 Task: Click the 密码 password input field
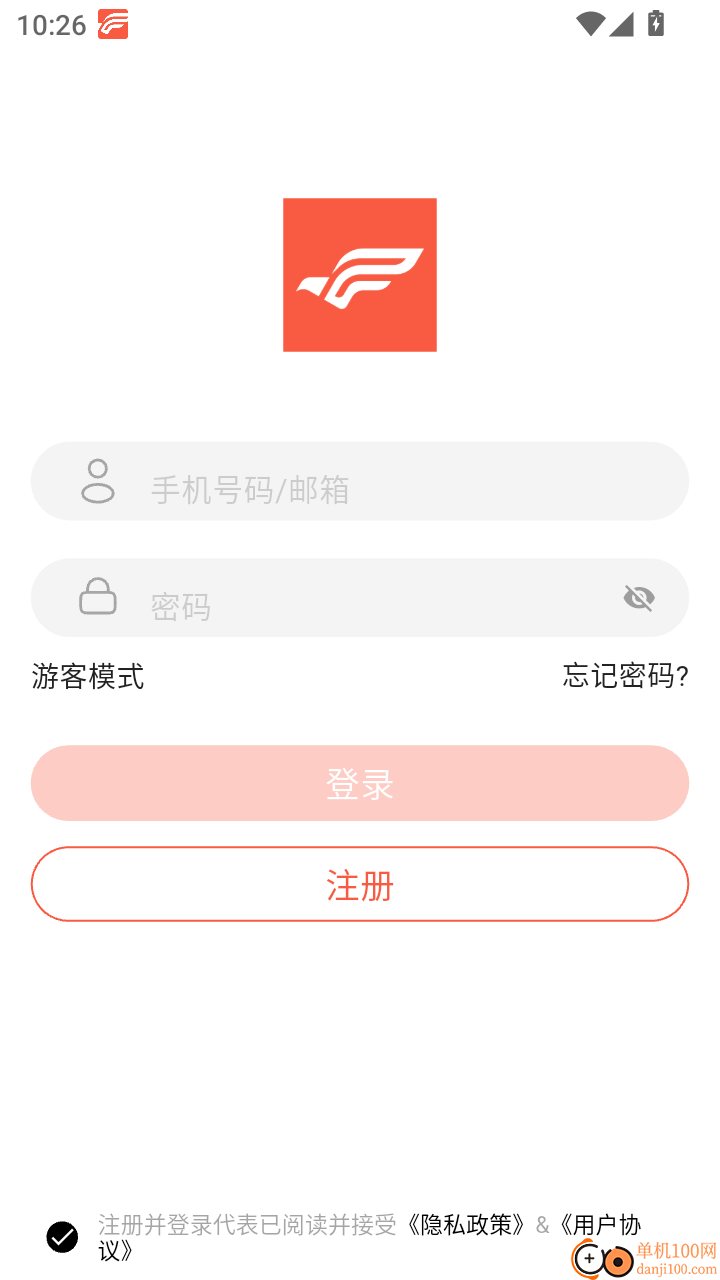point(360,597)
